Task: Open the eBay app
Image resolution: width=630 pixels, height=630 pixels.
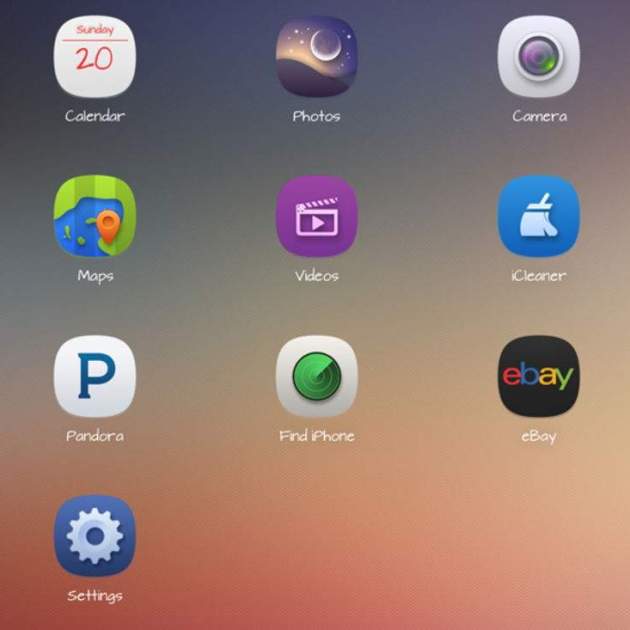Action: [x=539, y=377]
